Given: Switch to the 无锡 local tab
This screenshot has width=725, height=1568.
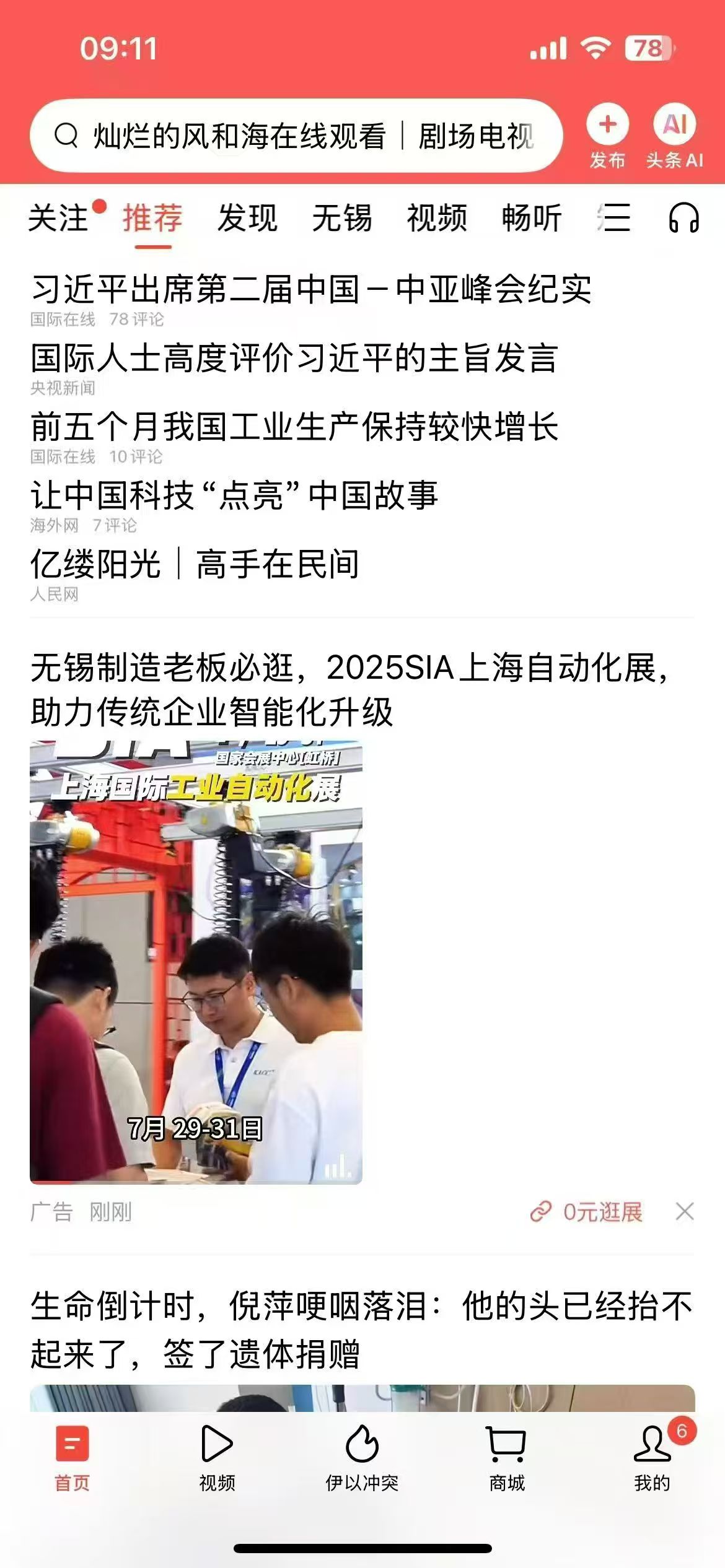Looking at the screenshot, I should pyautogui.click(x=342, y=218).
